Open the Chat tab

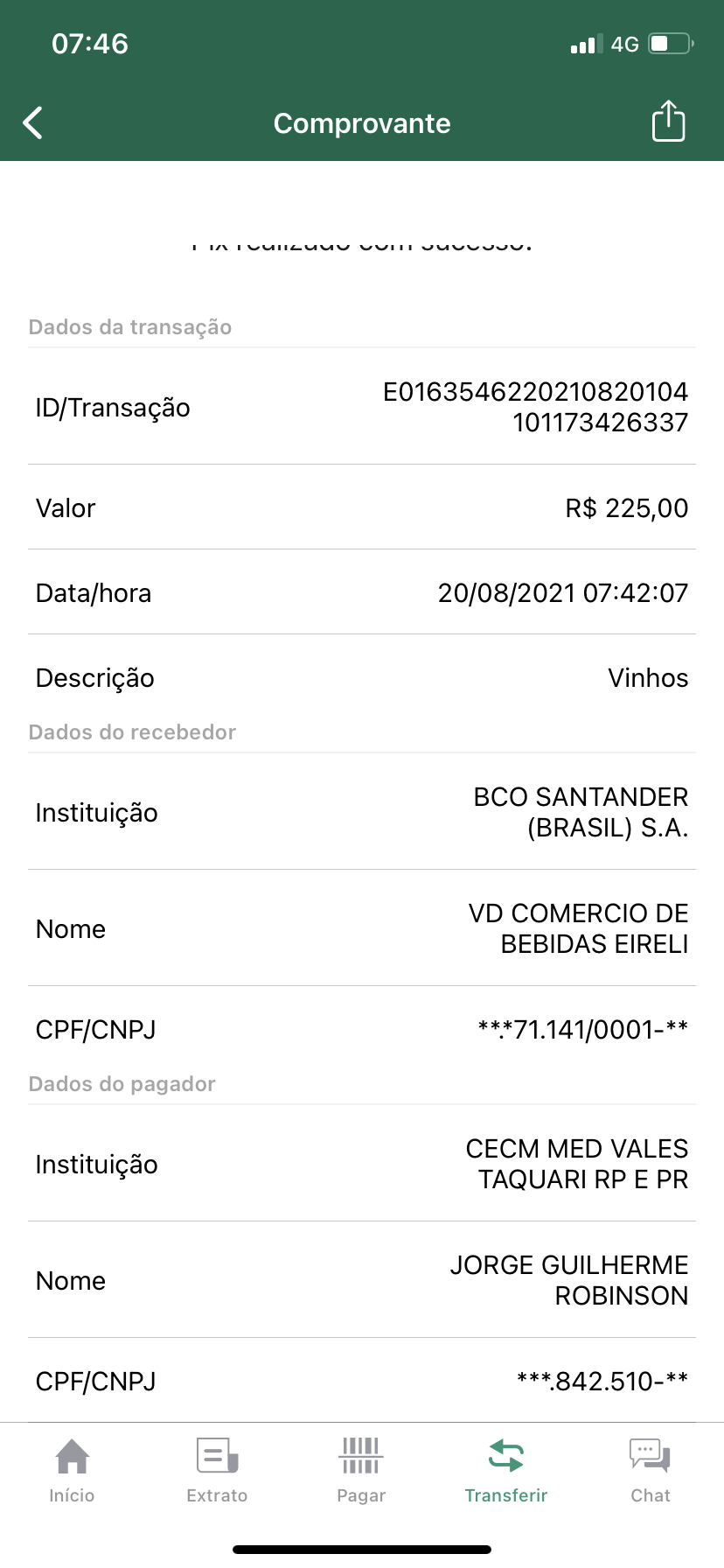(x=650, y=1470)
